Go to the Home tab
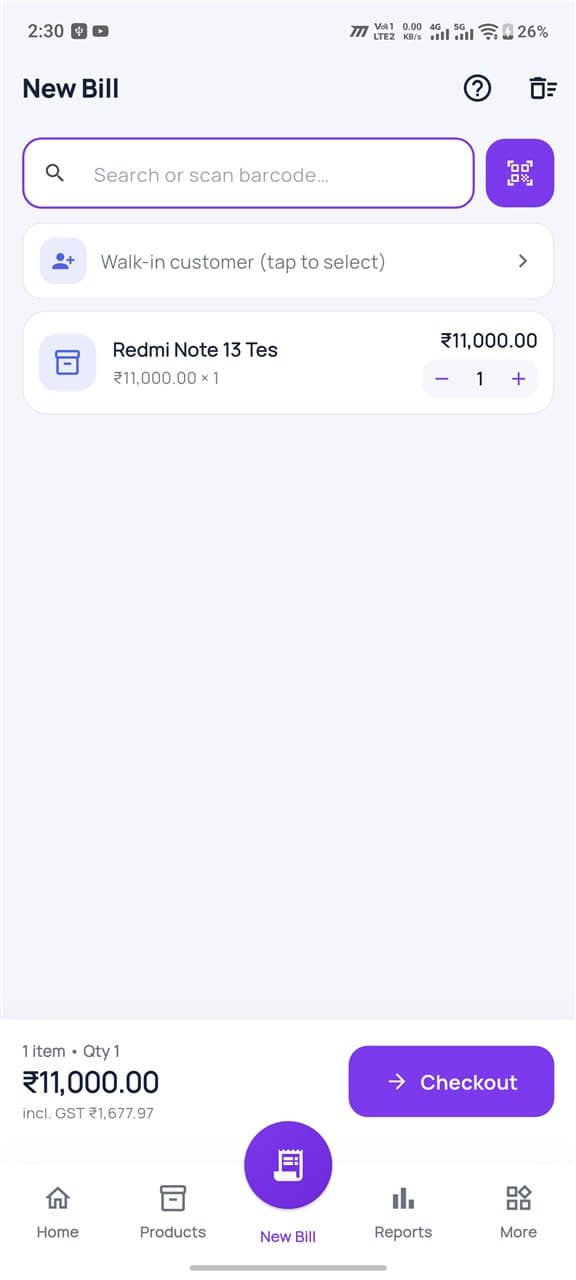576x1280 pixels. point(58,1211)
